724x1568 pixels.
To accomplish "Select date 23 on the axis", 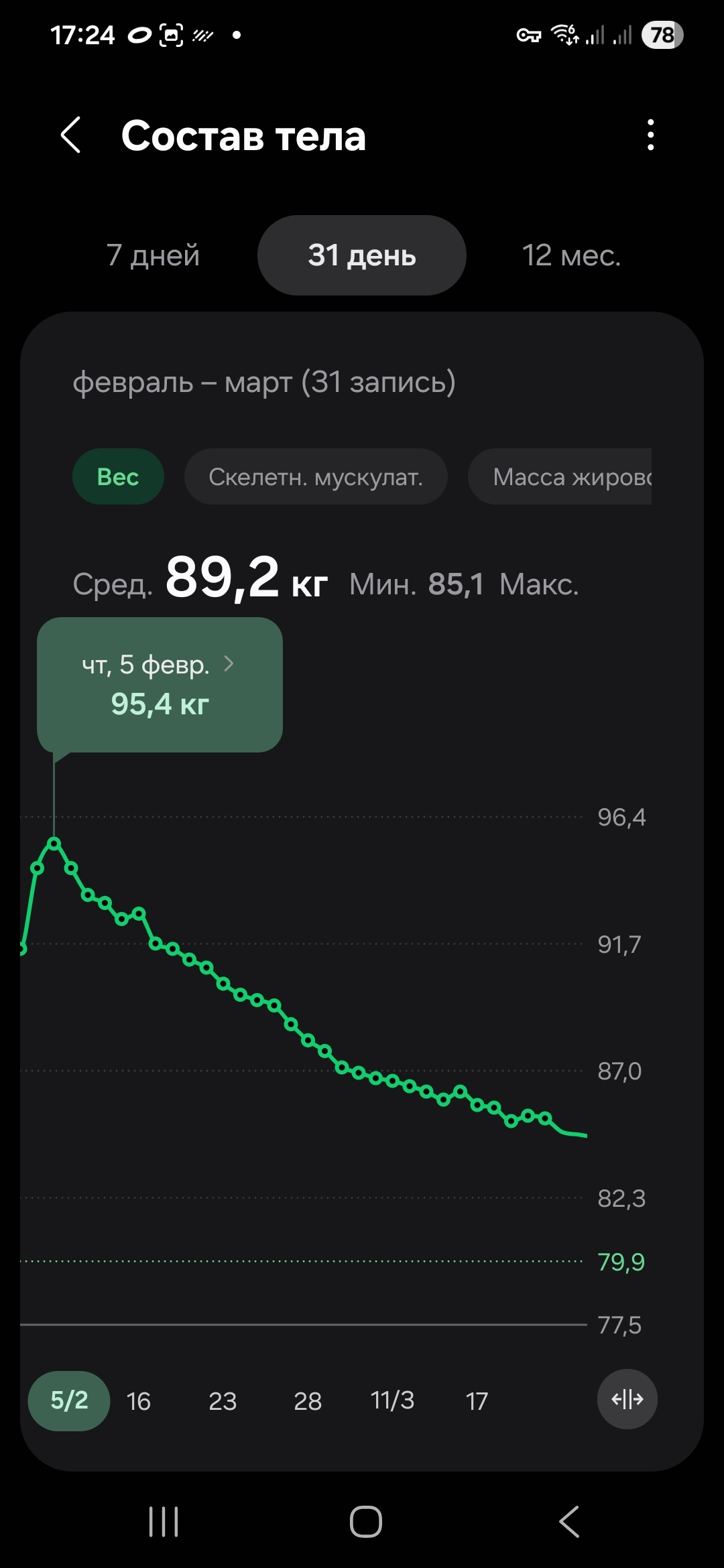I will [x=223, y=1401].
